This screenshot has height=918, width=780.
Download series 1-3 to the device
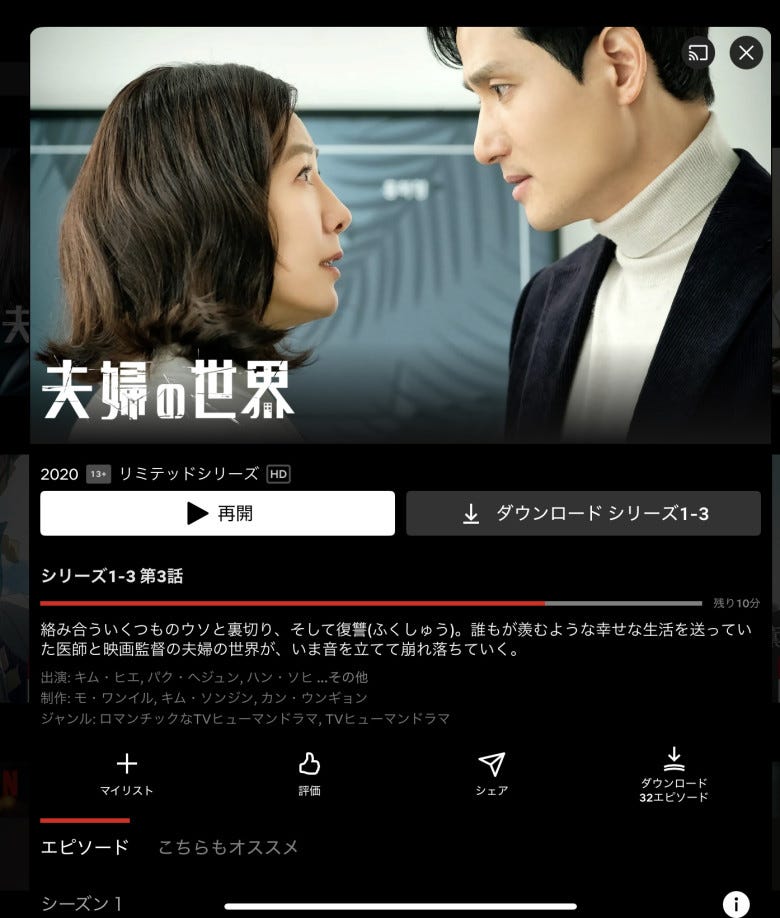tap(583, 513)
